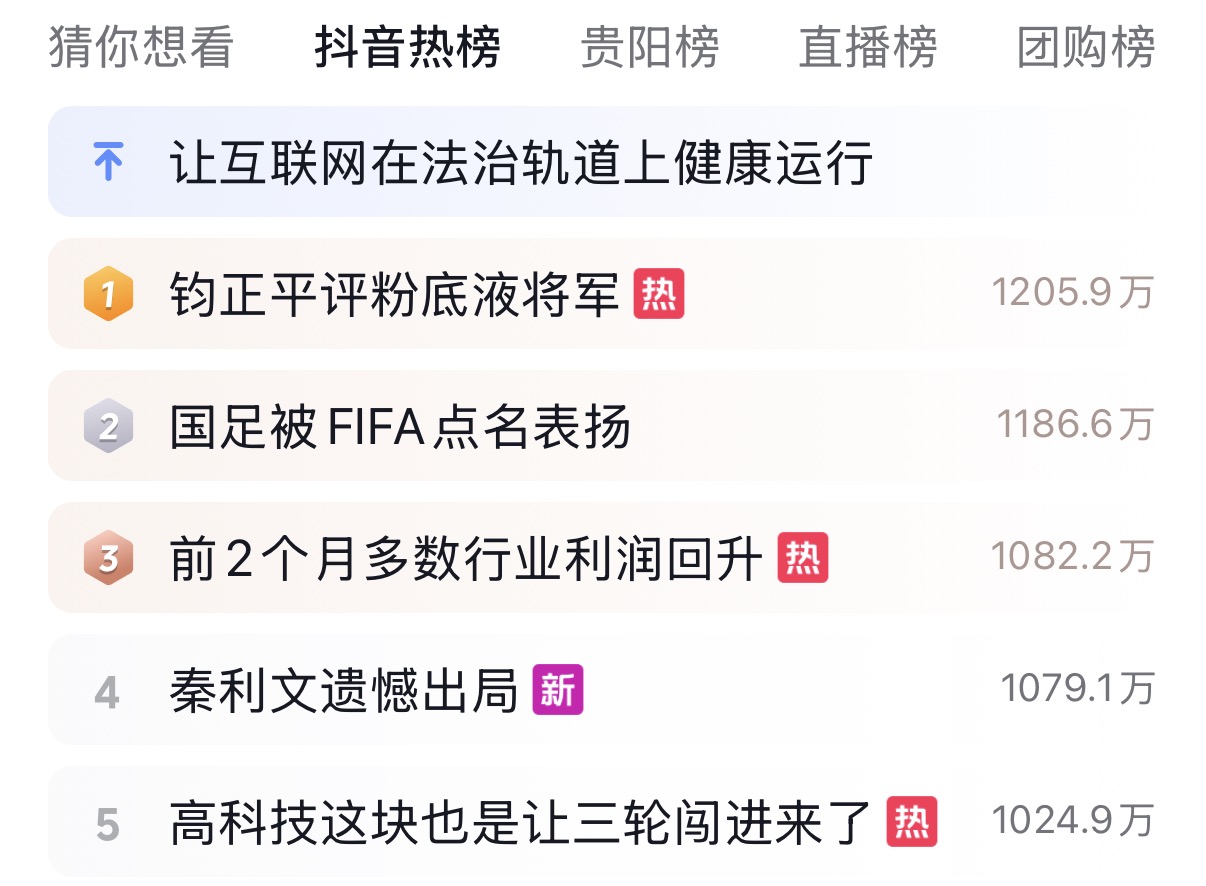Open top trend 钧正平评粉底液将军
This screenshot has width=1206, height=886.
click(x=395, y=294)
